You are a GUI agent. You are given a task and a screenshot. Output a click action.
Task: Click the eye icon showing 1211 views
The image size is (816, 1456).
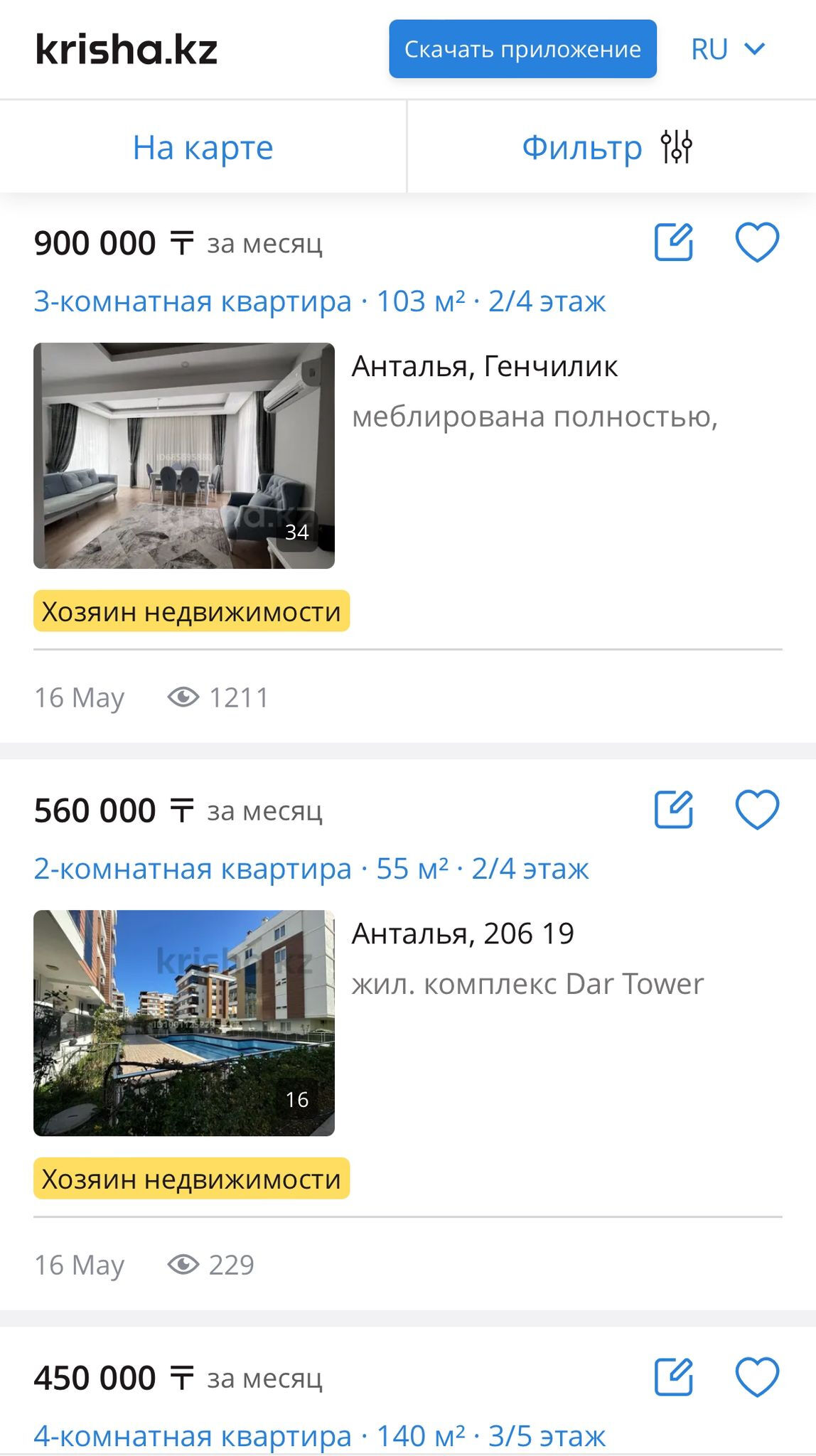click(x=183, y=697)
